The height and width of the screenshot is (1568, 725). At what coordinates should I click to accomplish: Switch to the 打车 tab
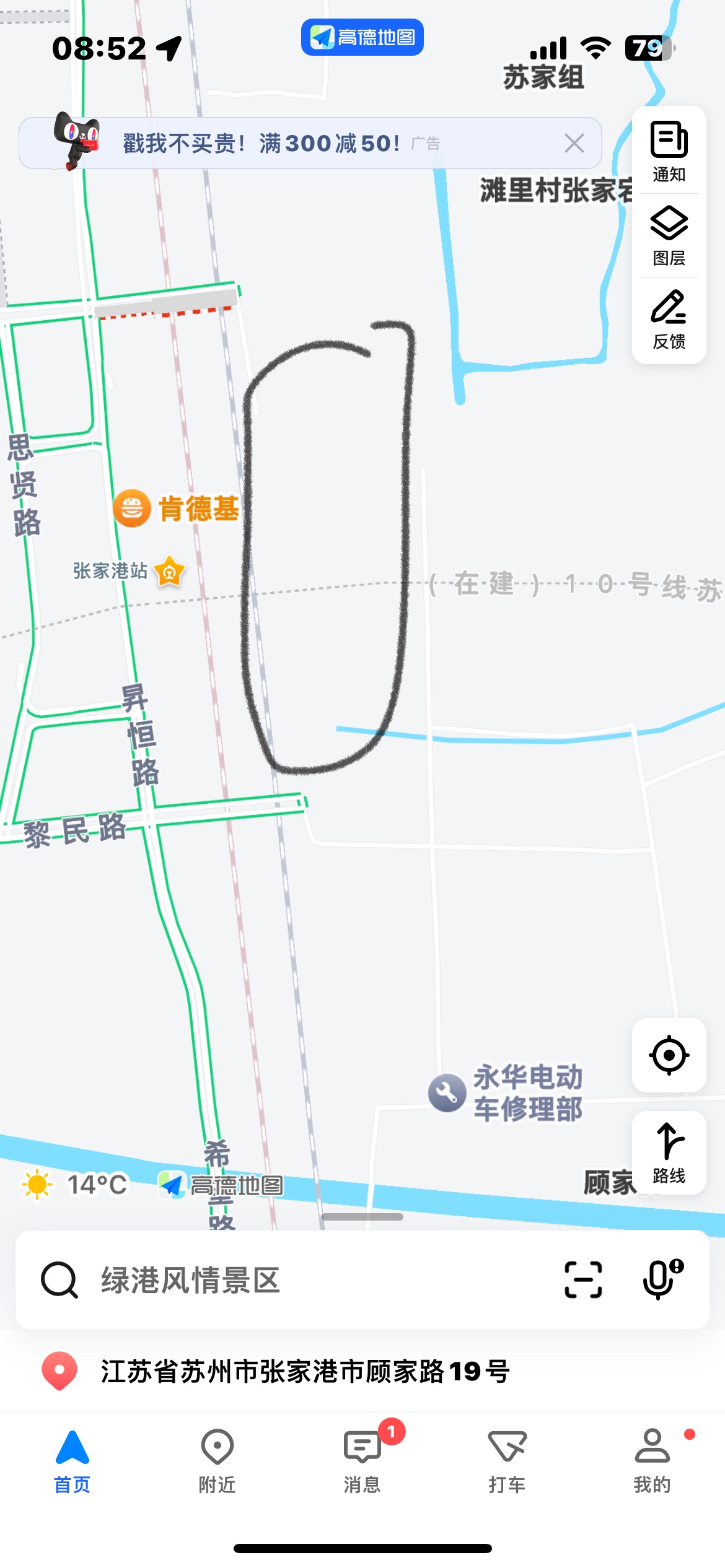507,1460
